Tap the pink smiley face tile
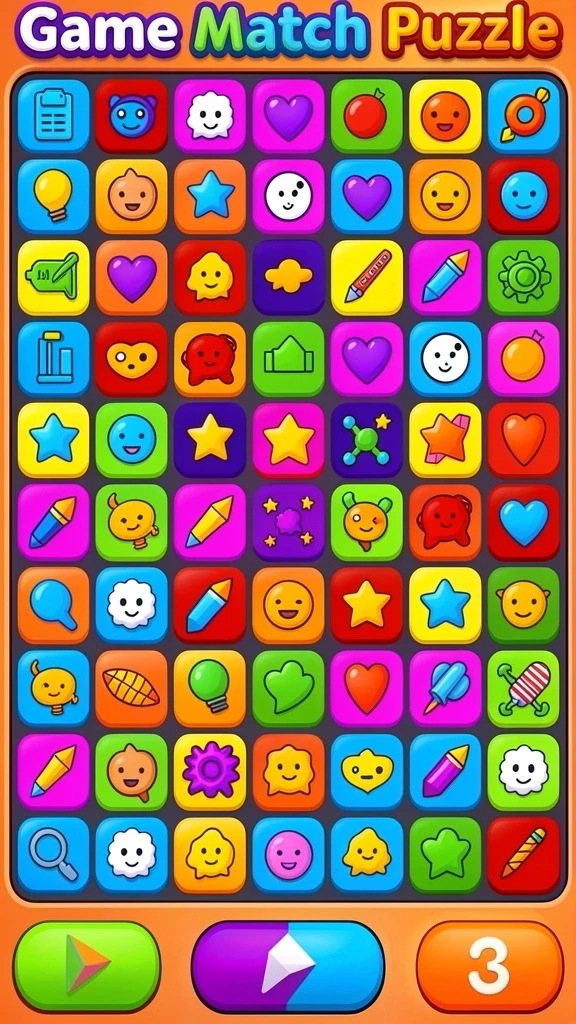Viewport: 576px width, 1024px height. pos(288,854)
